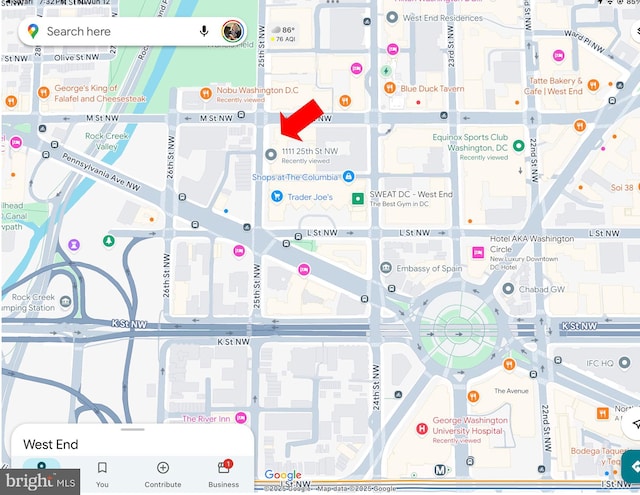
Task: Select the Shops at The Columbia marker
Action: (x=348, y=177)
